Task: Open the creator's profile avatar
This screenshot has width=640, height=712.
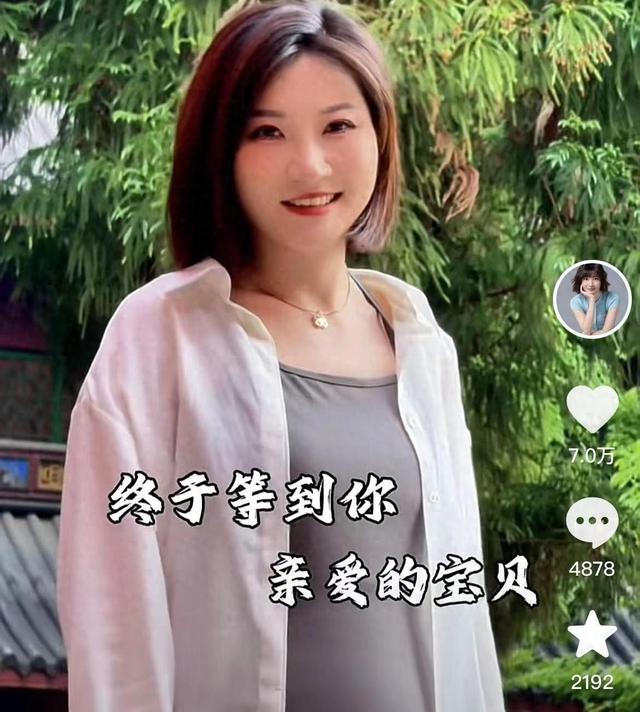Action: pyautogui.click(x=592, y=299)
